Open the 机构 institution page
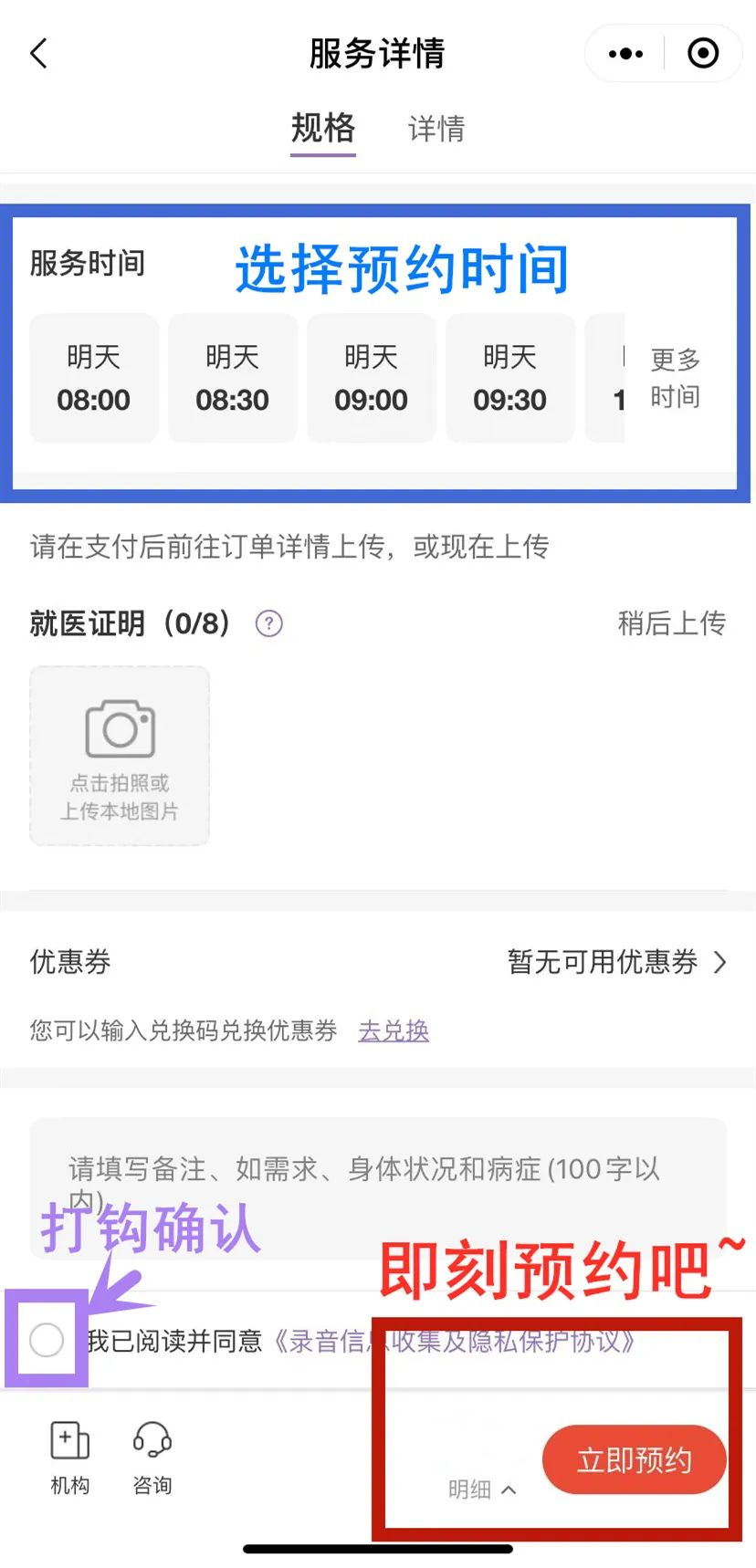 (x=69, y=1457)
